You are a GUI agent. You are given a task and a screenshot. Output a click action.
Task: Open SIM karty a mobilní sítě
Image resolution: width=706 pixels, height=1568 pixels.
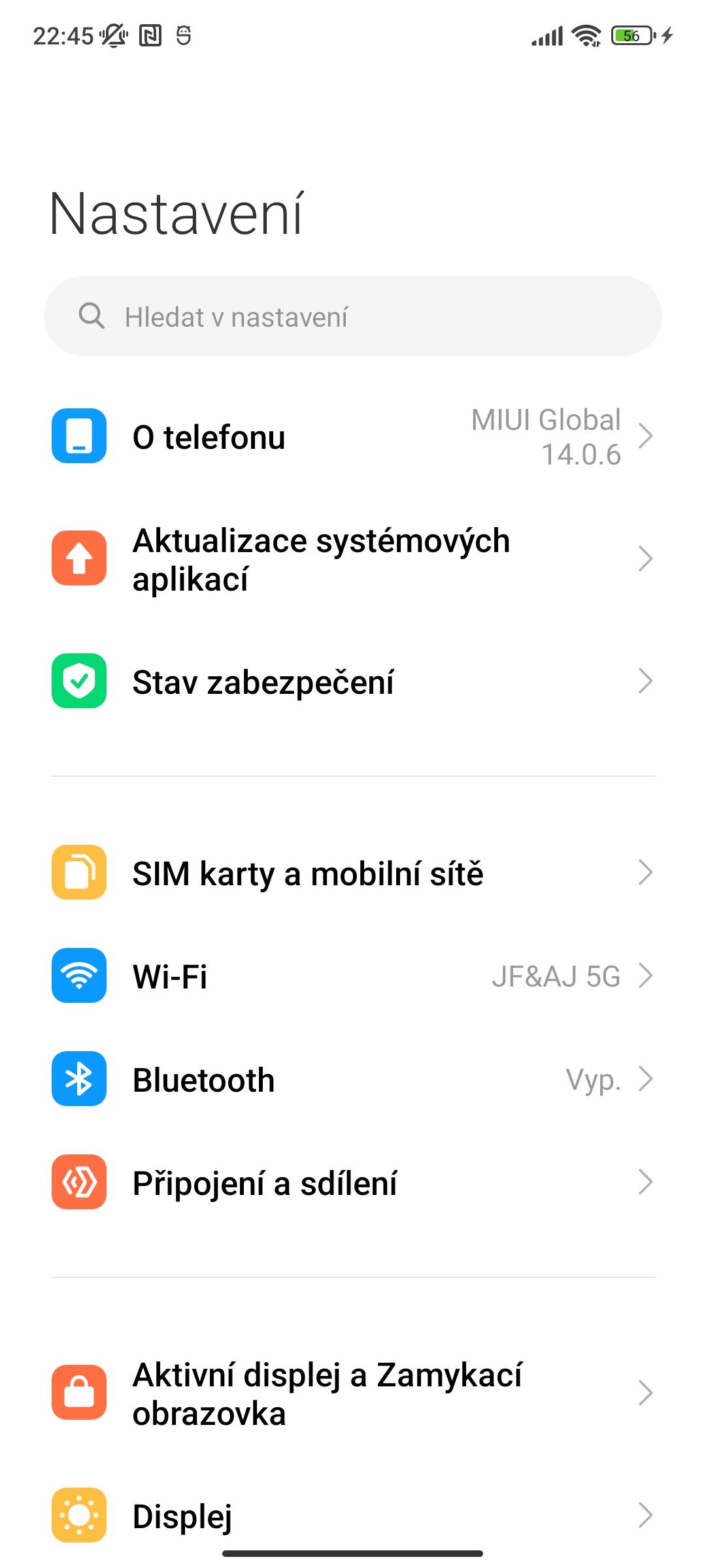coord(353,872)
